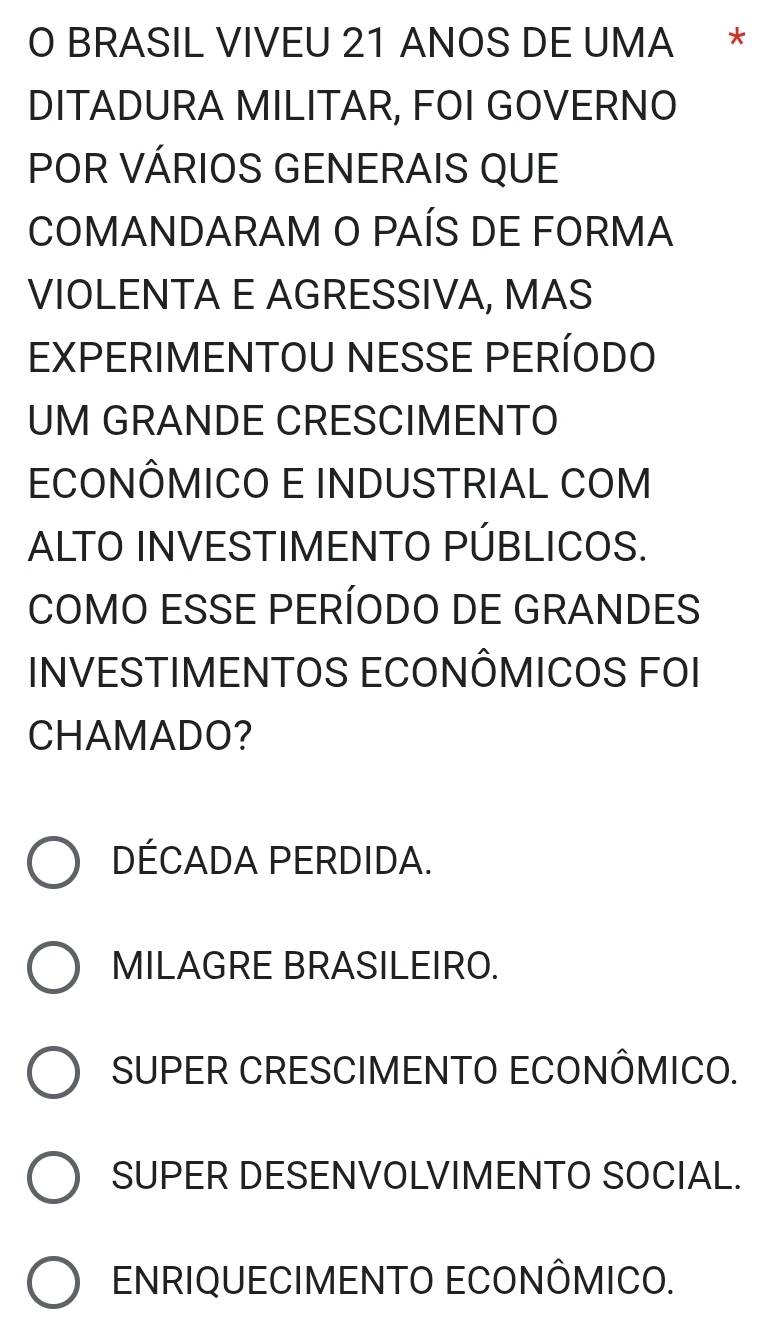Screen dimensions: 759x1319
Task: Select the option DÉCADA PERDIDA
Action: pos(53,862)
